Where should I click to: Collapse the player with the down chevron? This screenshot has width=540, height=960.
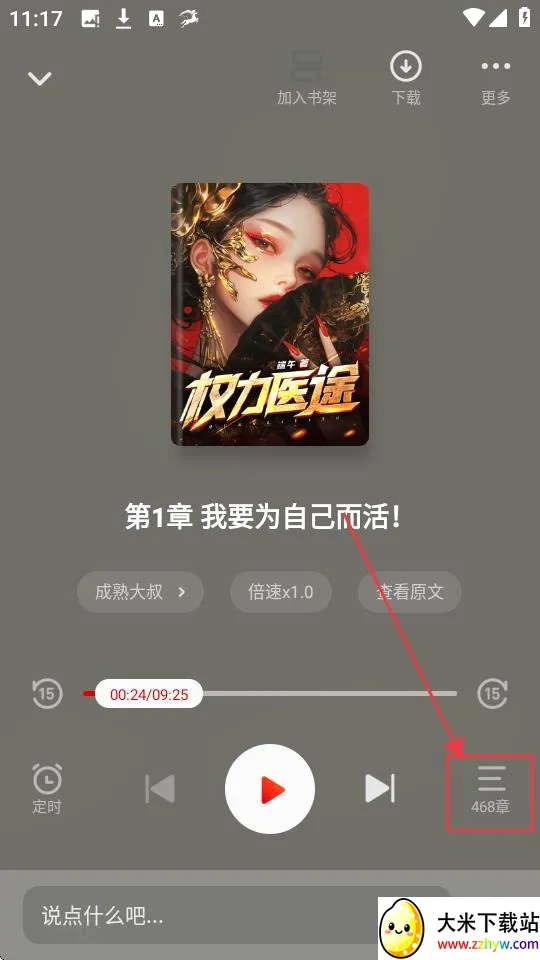[x=39, y=78]
